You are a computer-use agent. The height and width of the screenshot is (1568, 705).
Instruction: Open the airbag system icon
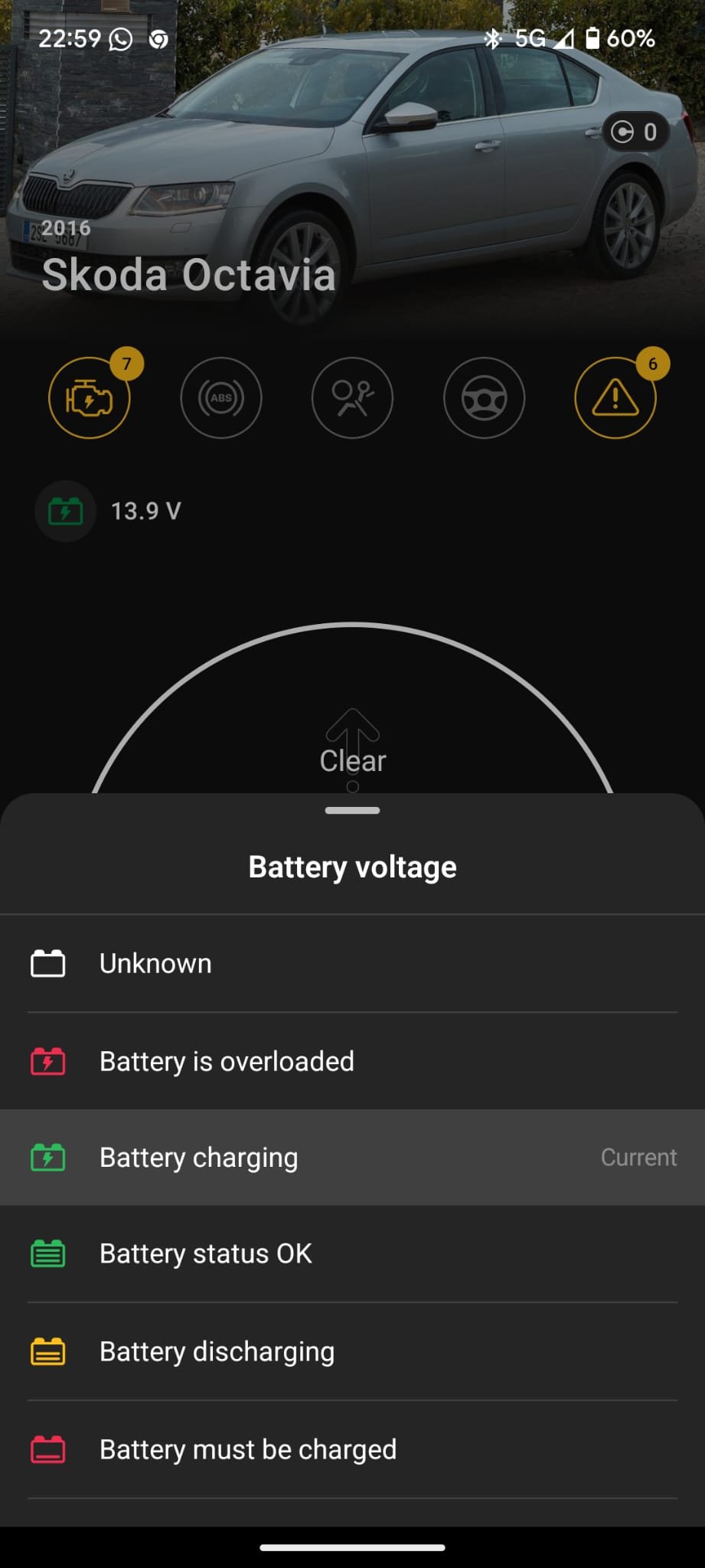tap(352, 398)
